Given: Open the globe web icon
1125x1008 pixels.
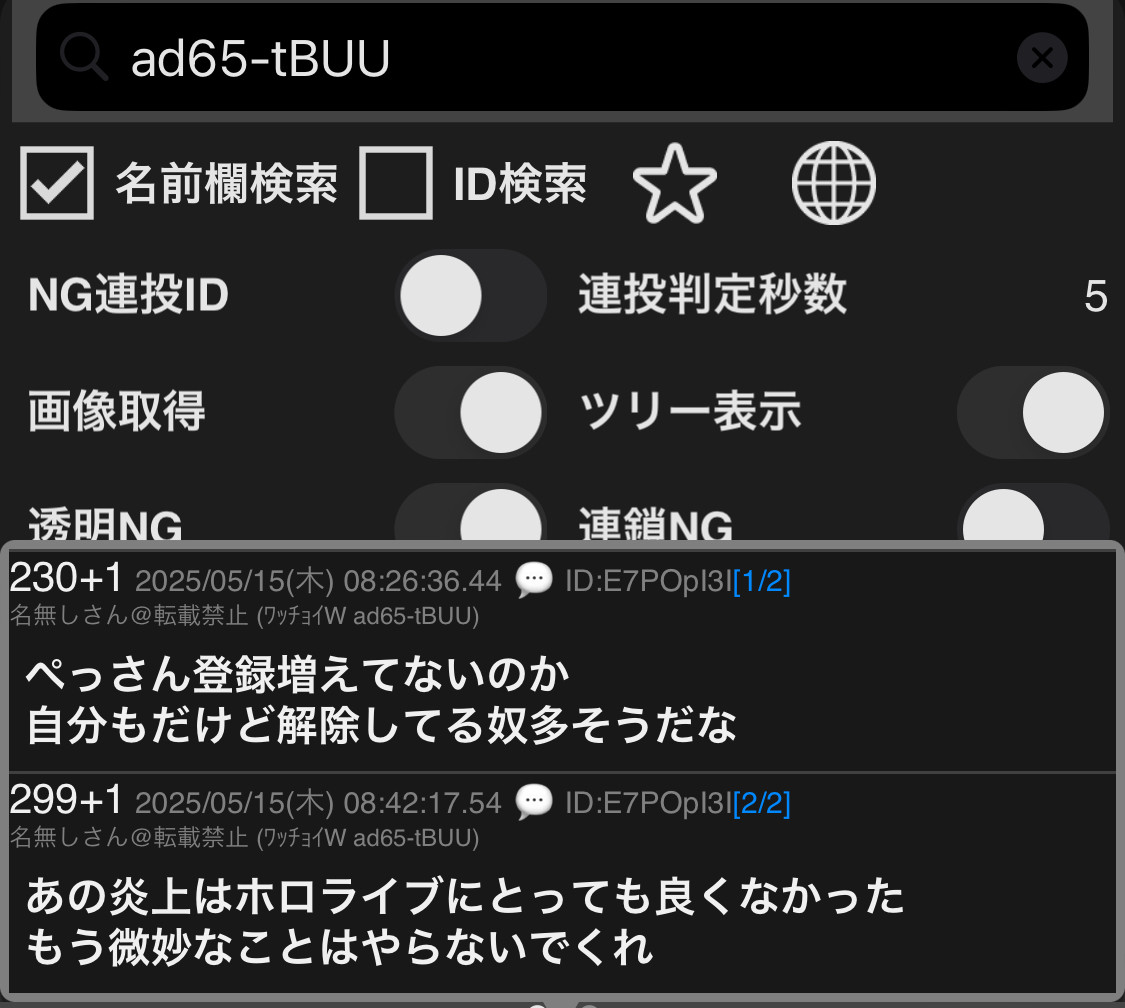Looking at the screenshot, I should point(833,183).
